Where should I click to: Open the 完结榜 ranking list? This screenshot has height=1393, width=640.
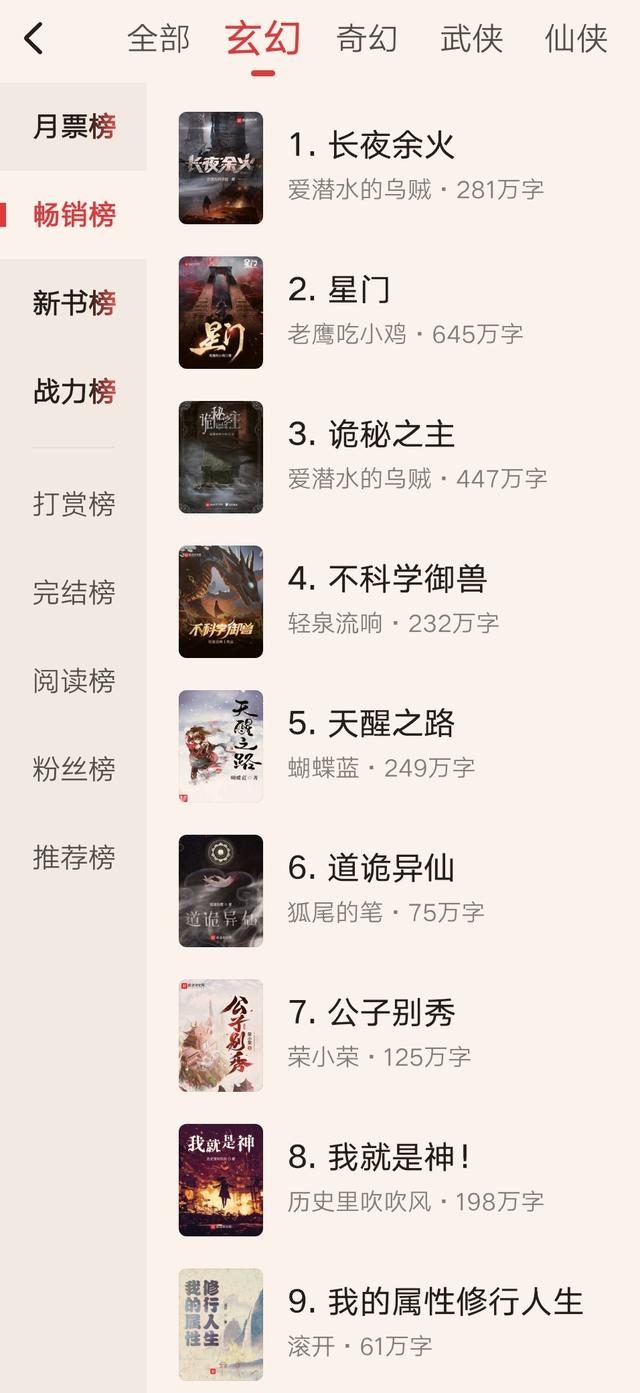tap(74, 592)
